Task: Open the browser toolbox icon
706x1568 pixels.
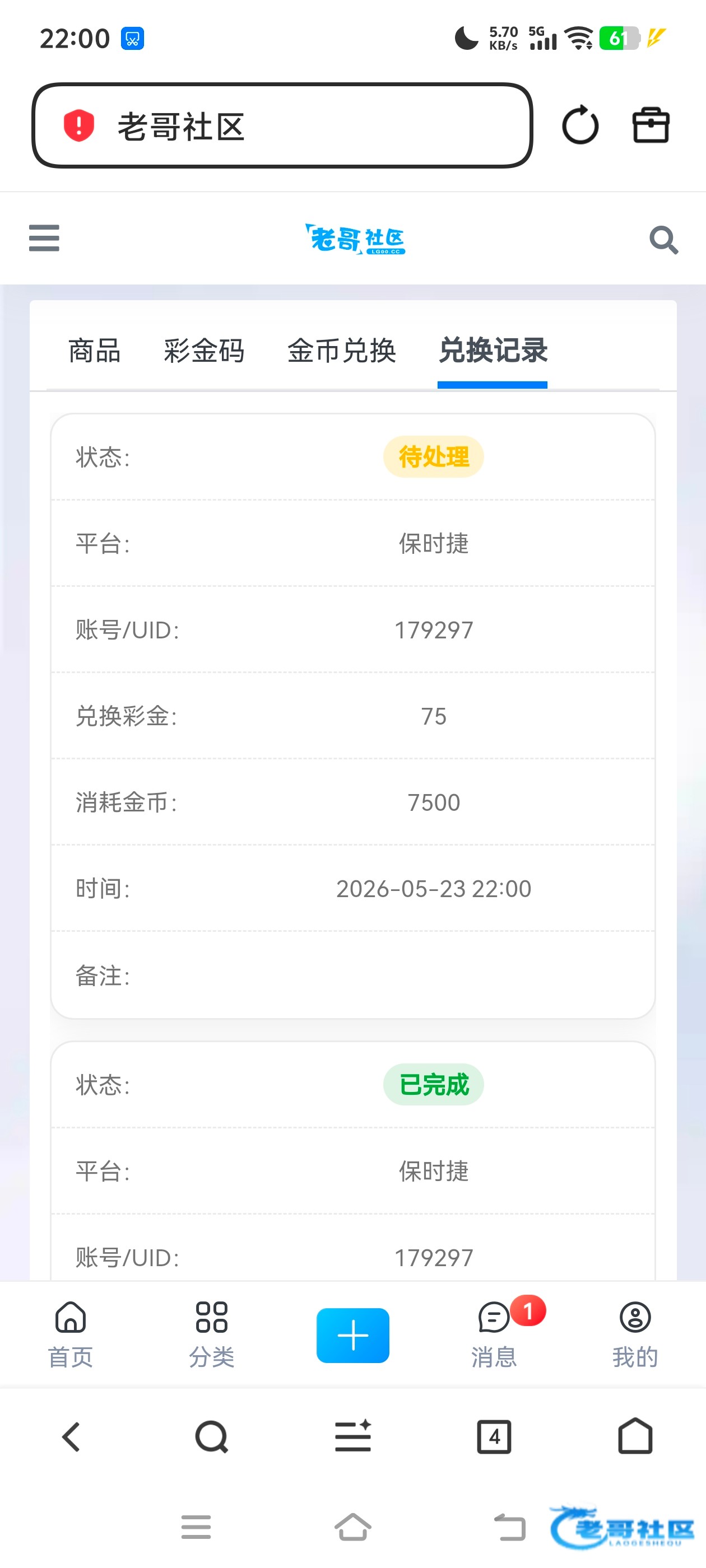Action: [x=651, y=125]
